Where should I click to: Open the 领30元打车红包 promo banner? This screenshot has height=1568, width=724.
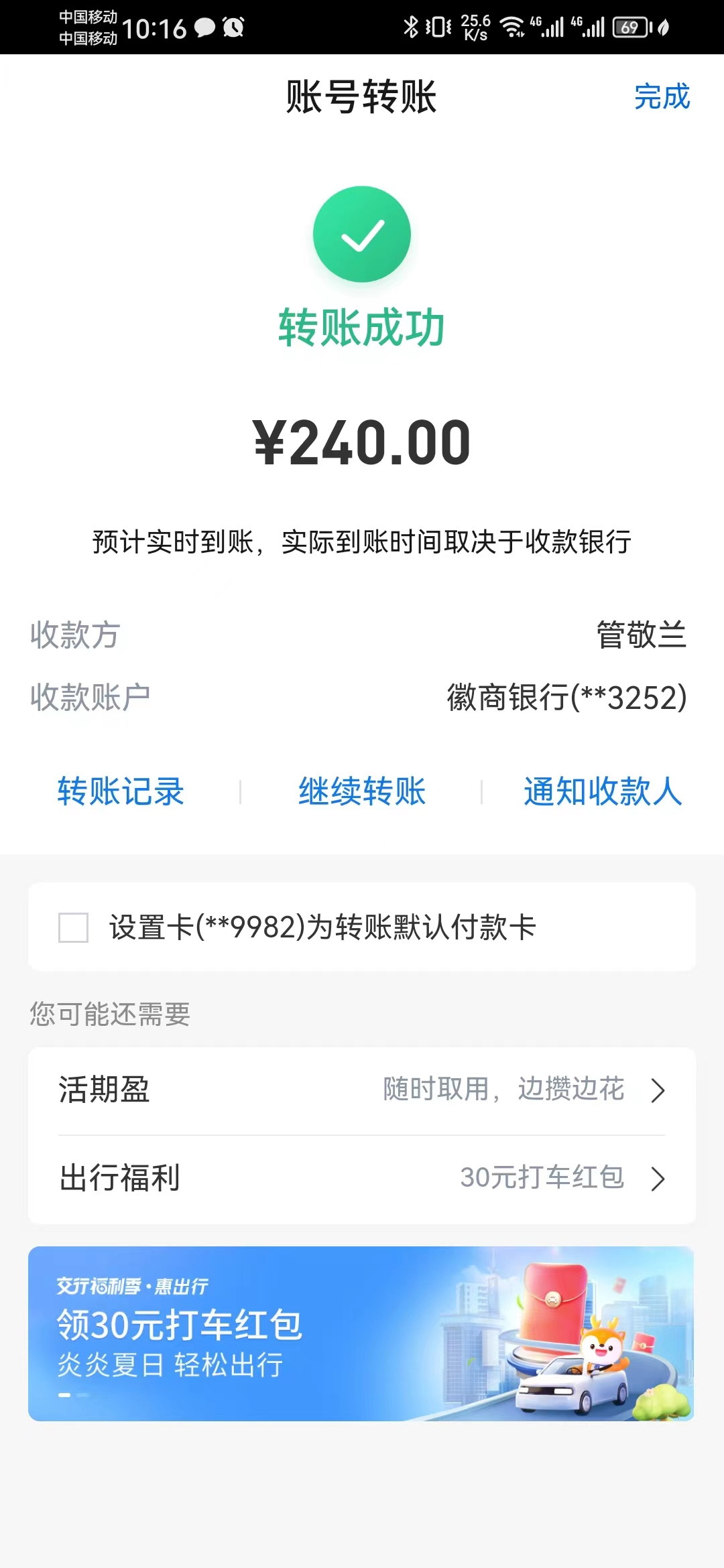coord(361,1333)
